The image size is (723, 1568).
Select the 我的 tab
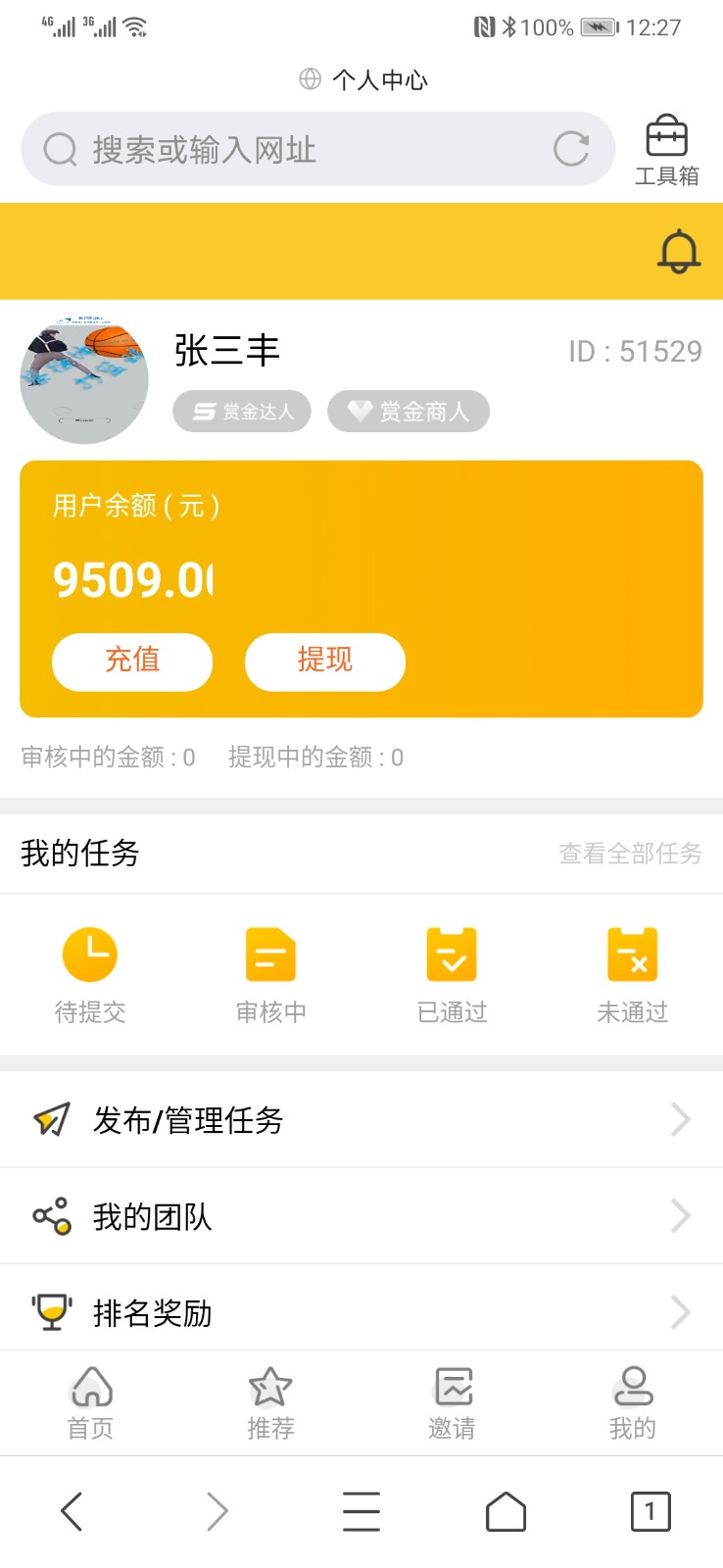tap(632, 1403)
